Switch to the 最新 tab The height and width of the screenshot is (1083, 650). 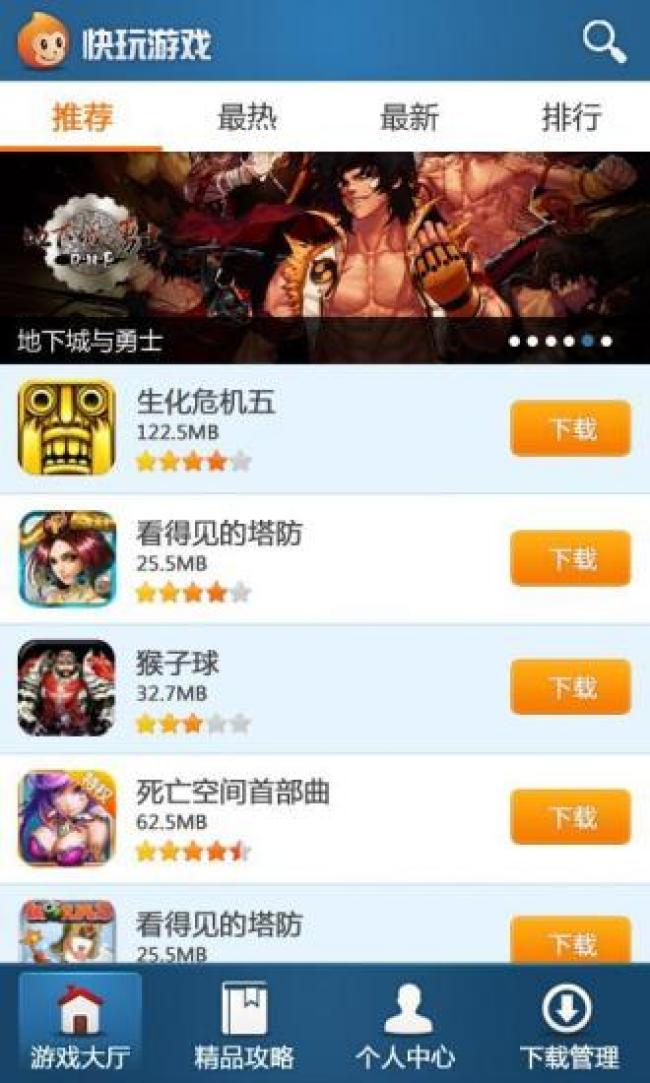coord(409,117)
